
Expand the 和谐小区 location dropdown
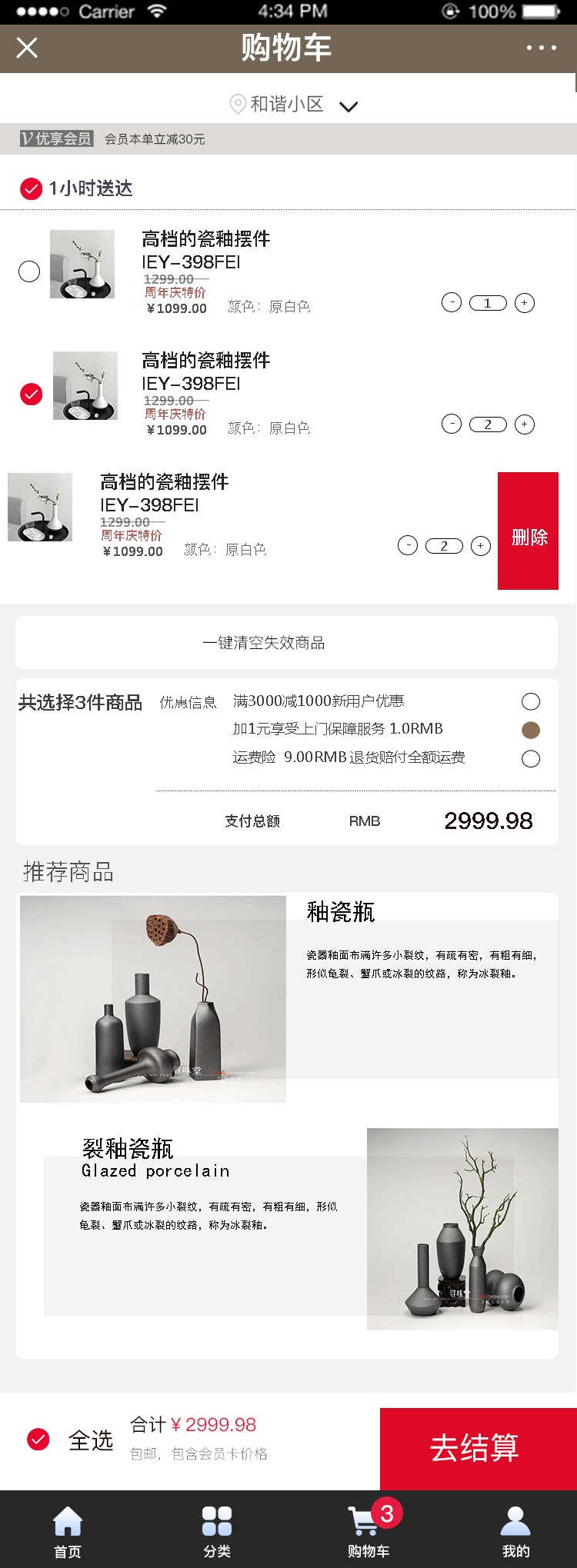[349, 106]
